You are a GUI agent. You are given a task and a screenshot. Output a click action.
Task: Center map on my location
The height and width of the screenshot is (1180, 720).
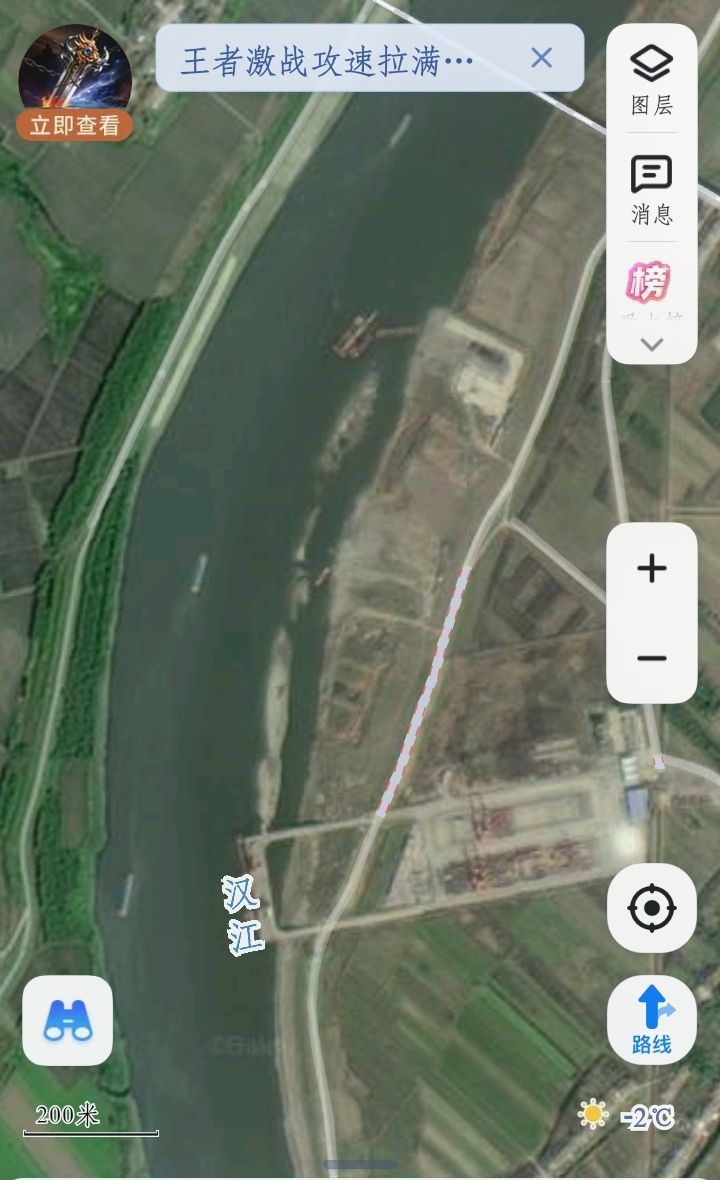[652, 908]
